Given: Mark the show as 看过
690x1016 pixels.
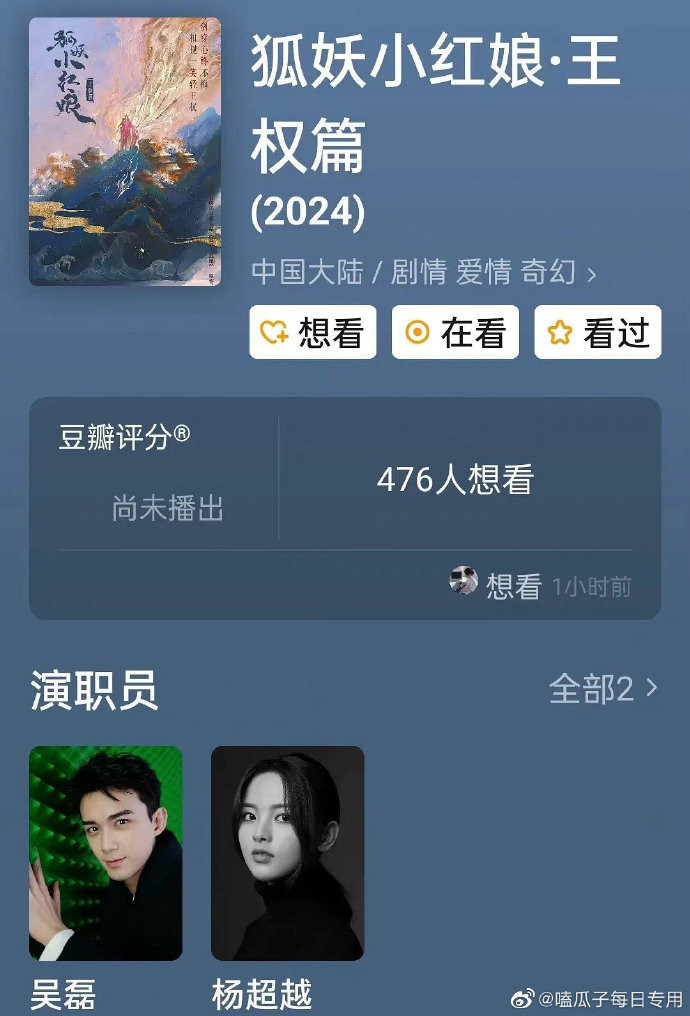Looking at the screenshot, I should click(x=597, y=332).
